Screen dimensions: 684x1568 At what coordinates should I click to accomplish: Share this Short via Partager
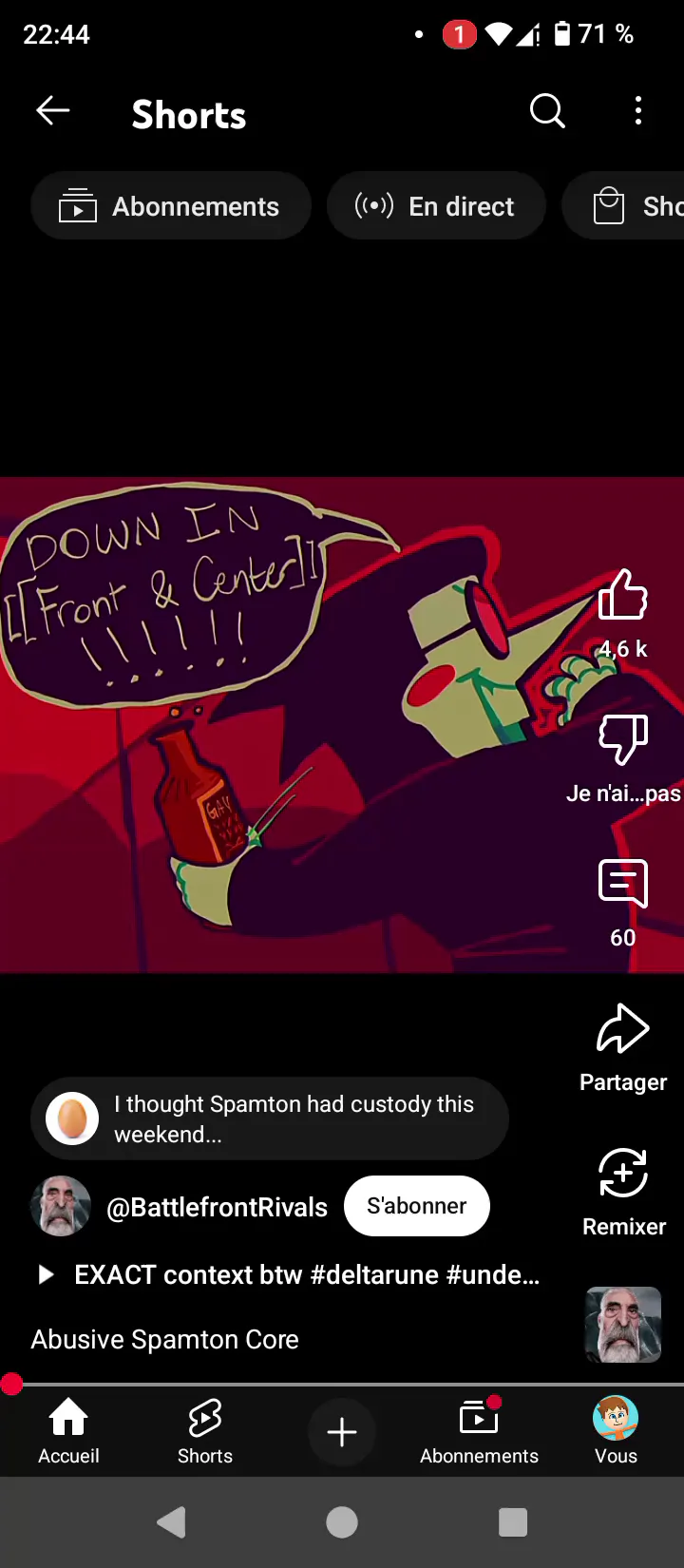click(x=623, y=1048)
